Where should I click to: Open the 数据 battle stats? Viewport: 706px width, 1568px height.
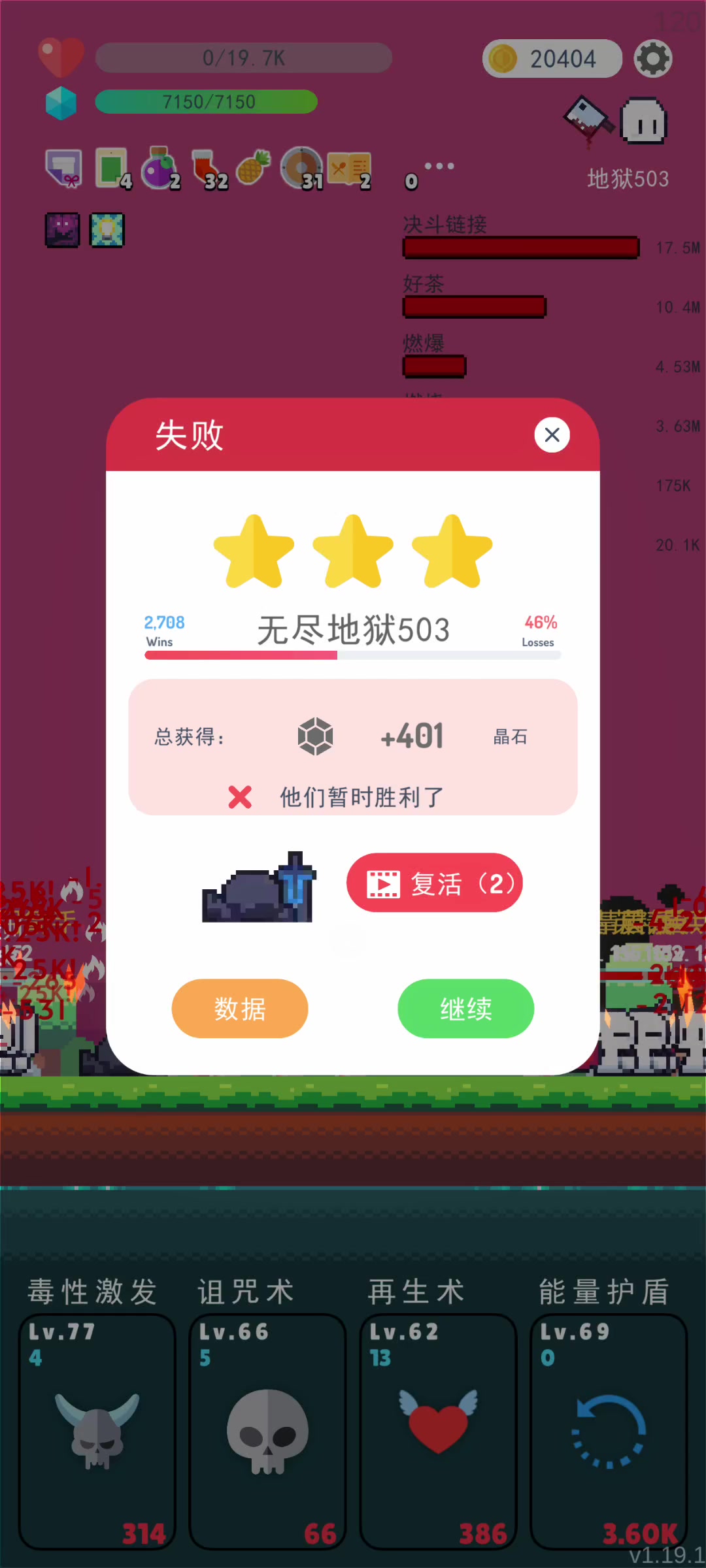240,1008
